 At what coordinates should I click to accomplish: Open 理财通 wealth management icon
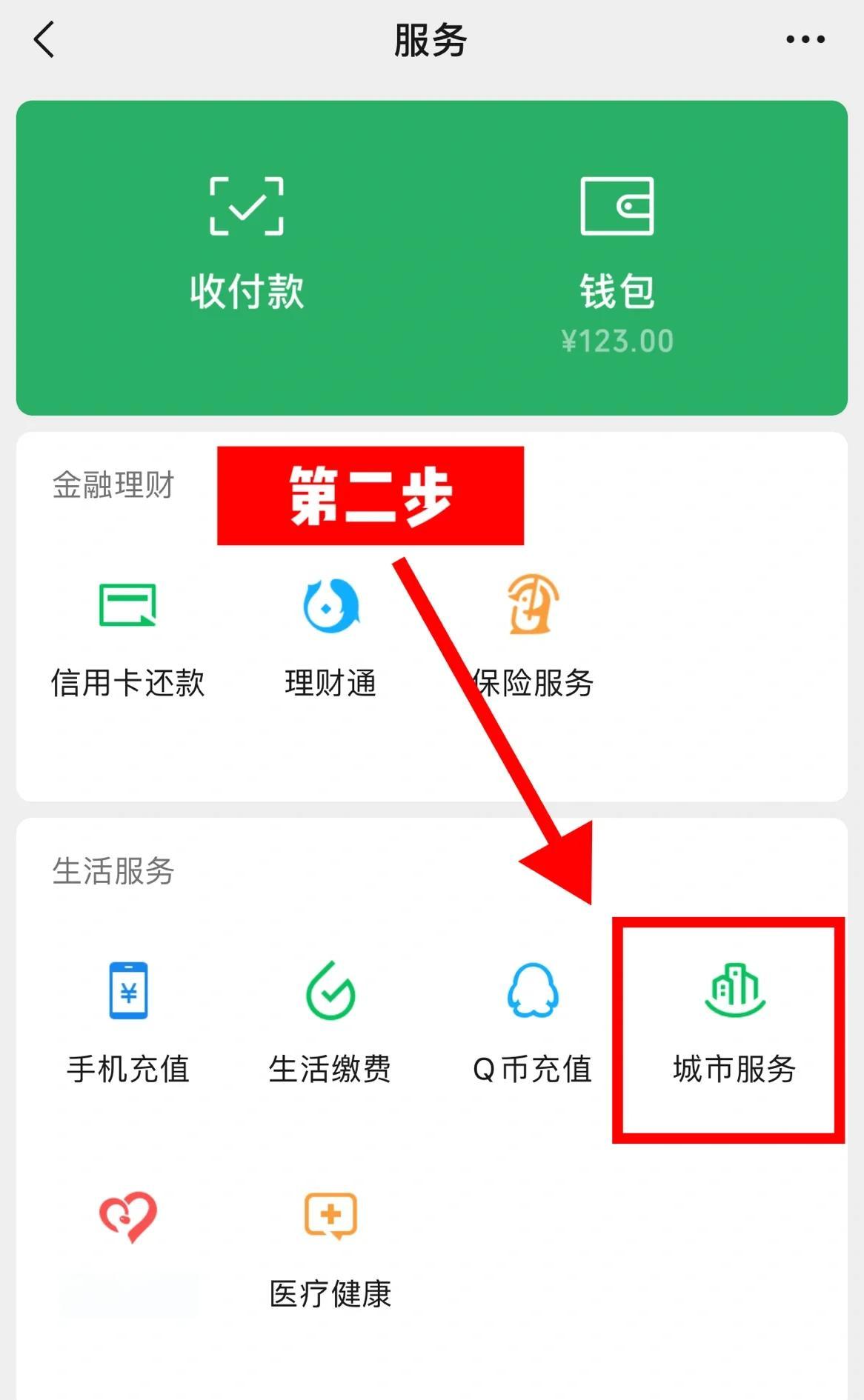click(x=330, y=637)
